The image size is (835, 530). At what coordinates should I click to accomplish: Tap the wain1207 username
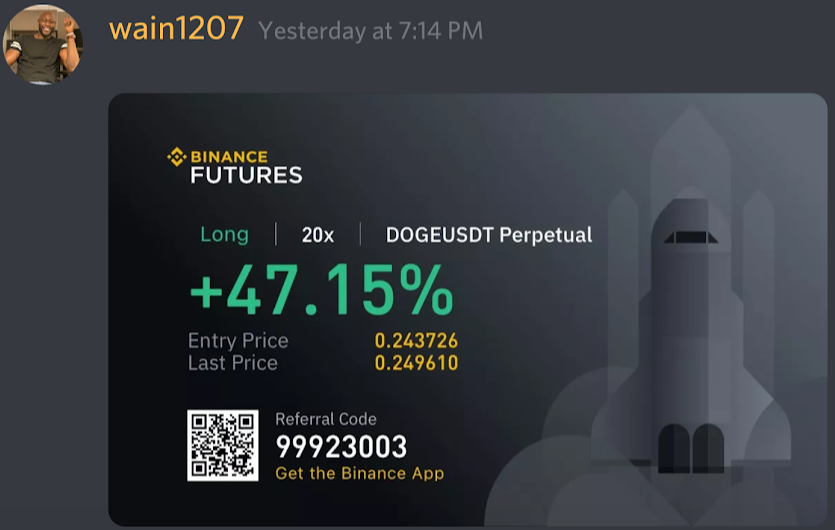pos(175,29)
